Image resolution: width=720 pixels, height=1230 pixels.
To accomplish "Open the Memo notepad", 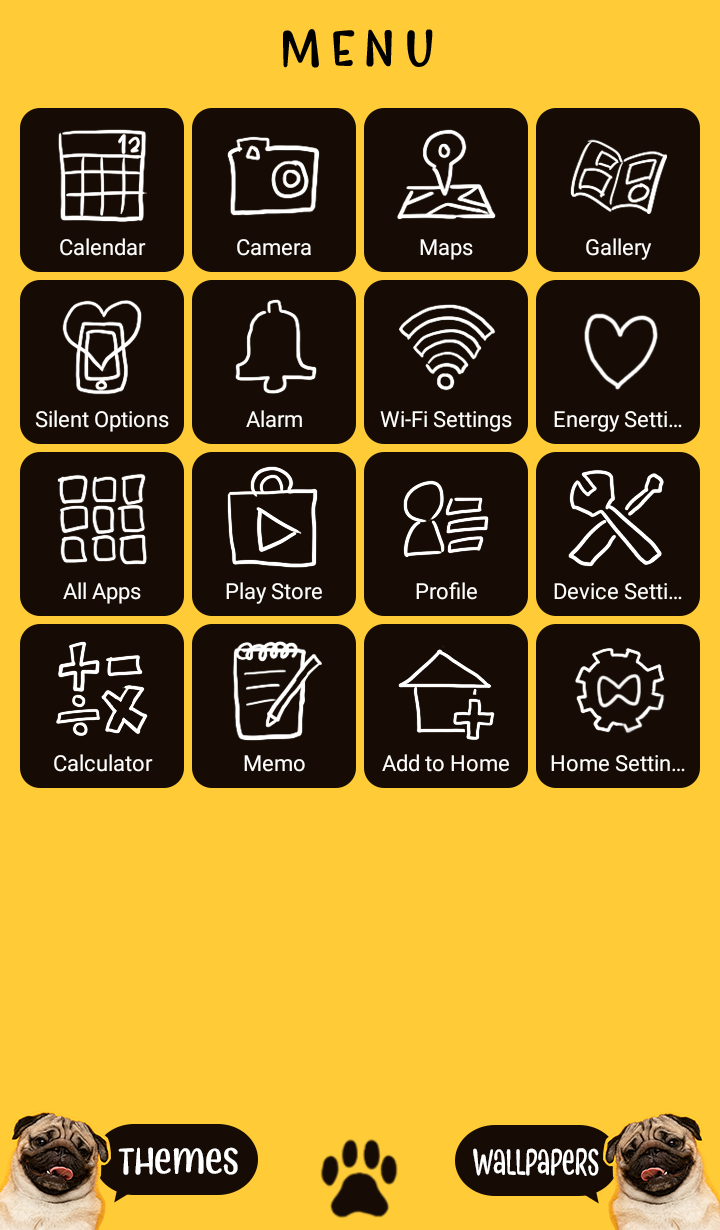I will (274, 706).
